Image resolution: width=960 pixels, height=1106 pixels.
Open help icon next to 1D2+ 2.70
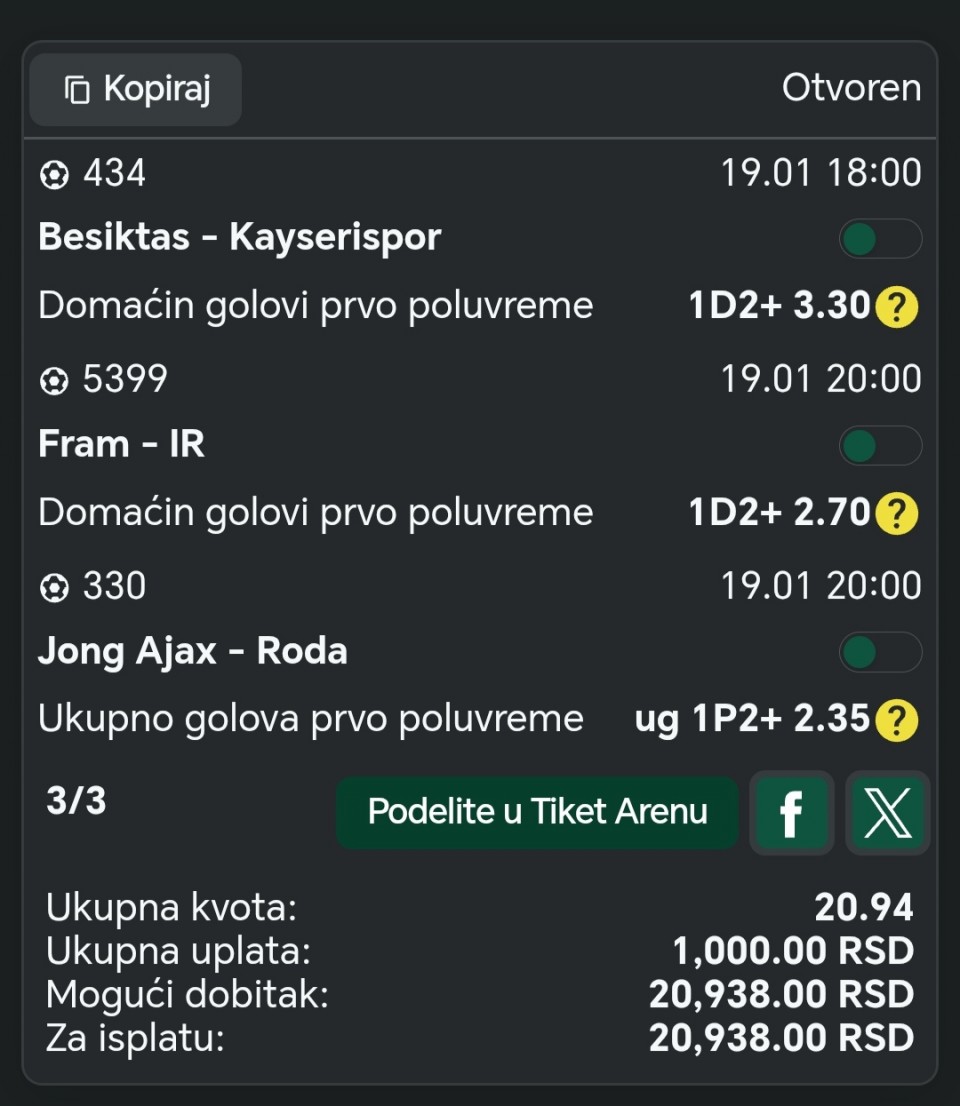896,514
